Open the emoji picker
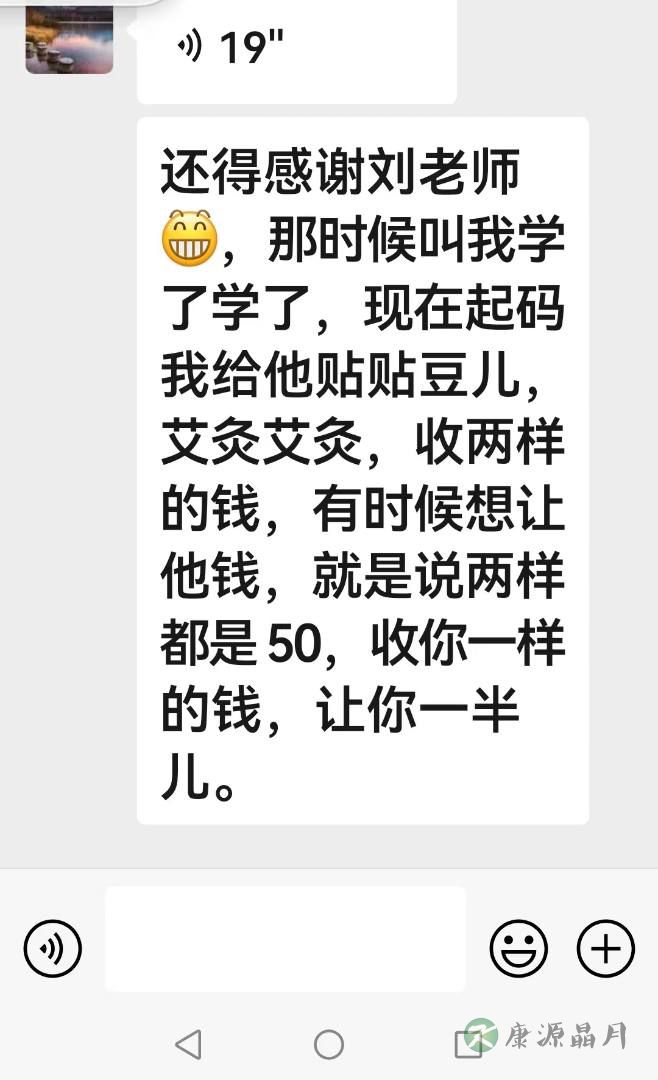Image resolution: width=658 pixels, height=1080 pixels. click(519, 948)
